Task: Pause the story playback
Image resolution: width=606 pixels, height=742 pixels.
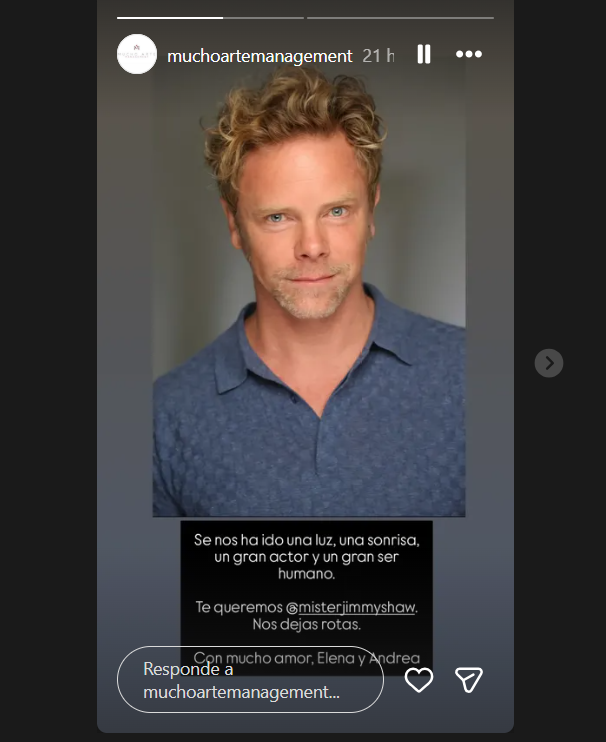Action: coord(424,55)
